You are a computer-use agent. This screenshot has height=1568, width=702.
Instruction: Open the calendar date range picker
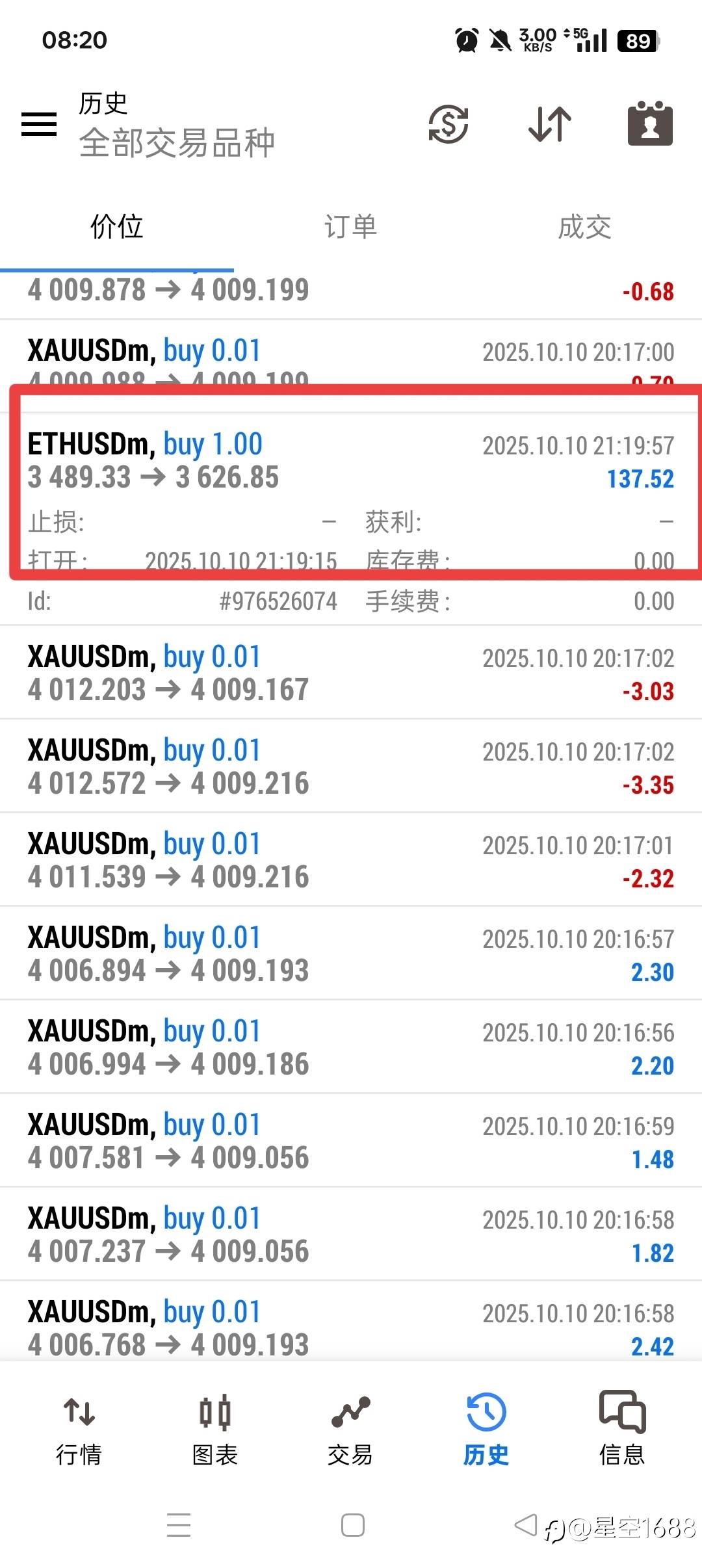pyautogui.click(x=649, y=124)
